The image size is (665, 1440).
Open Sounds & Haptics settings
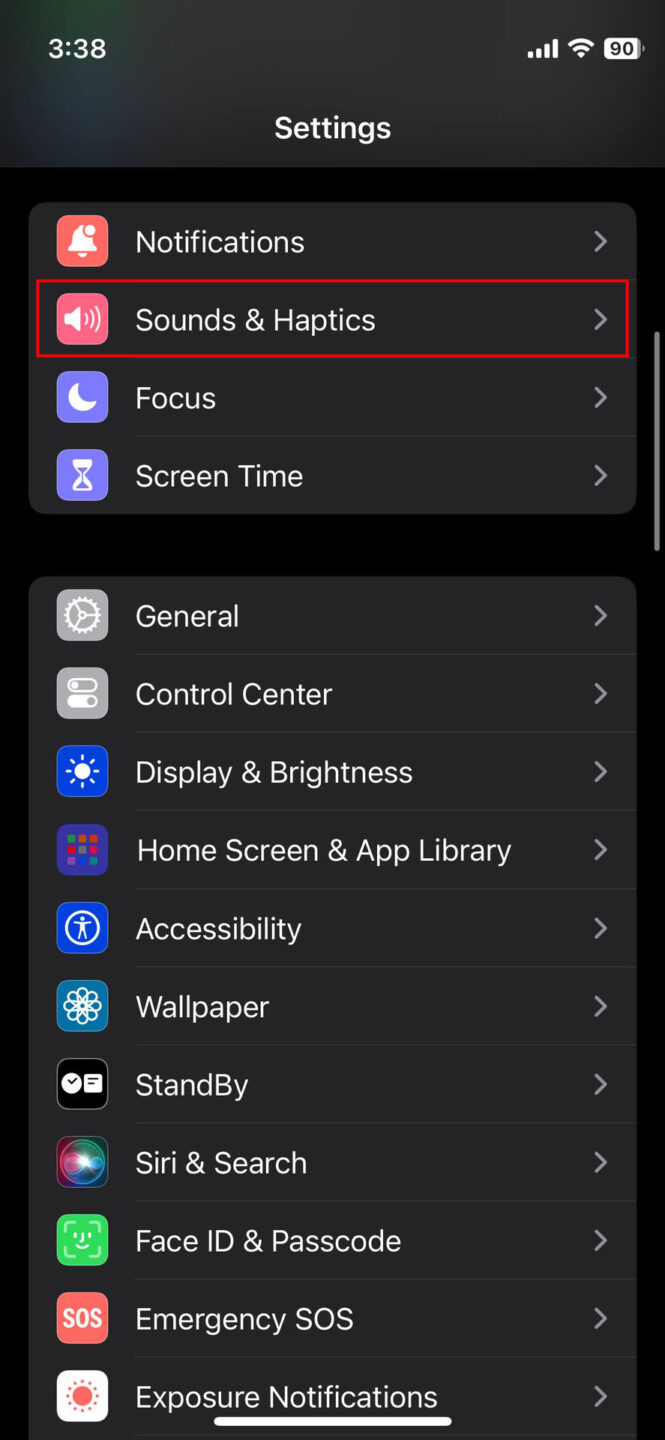[x=330, y=320]
